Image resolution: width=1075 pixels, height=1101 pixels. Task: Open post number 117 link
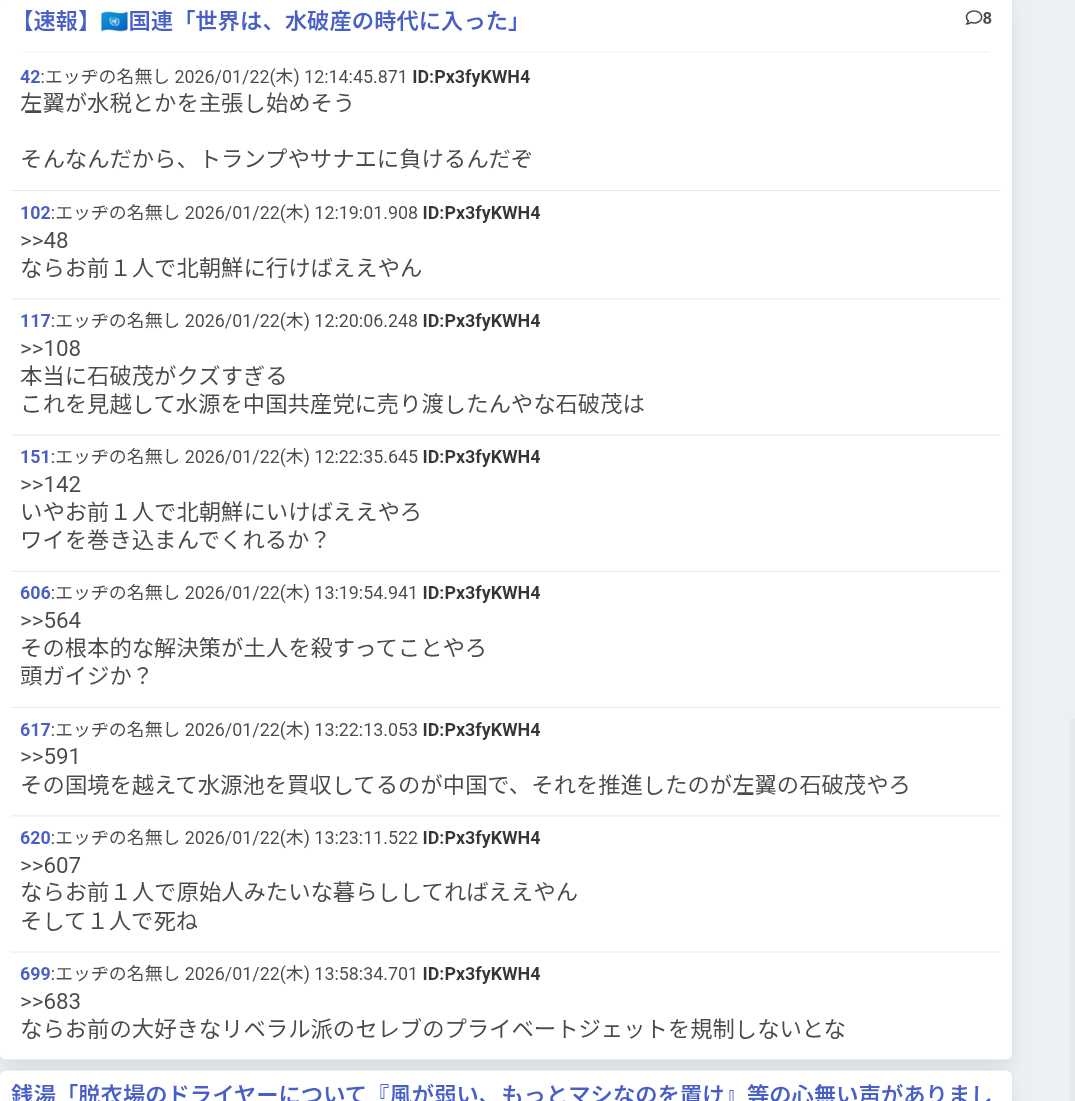tap(35, 321)
